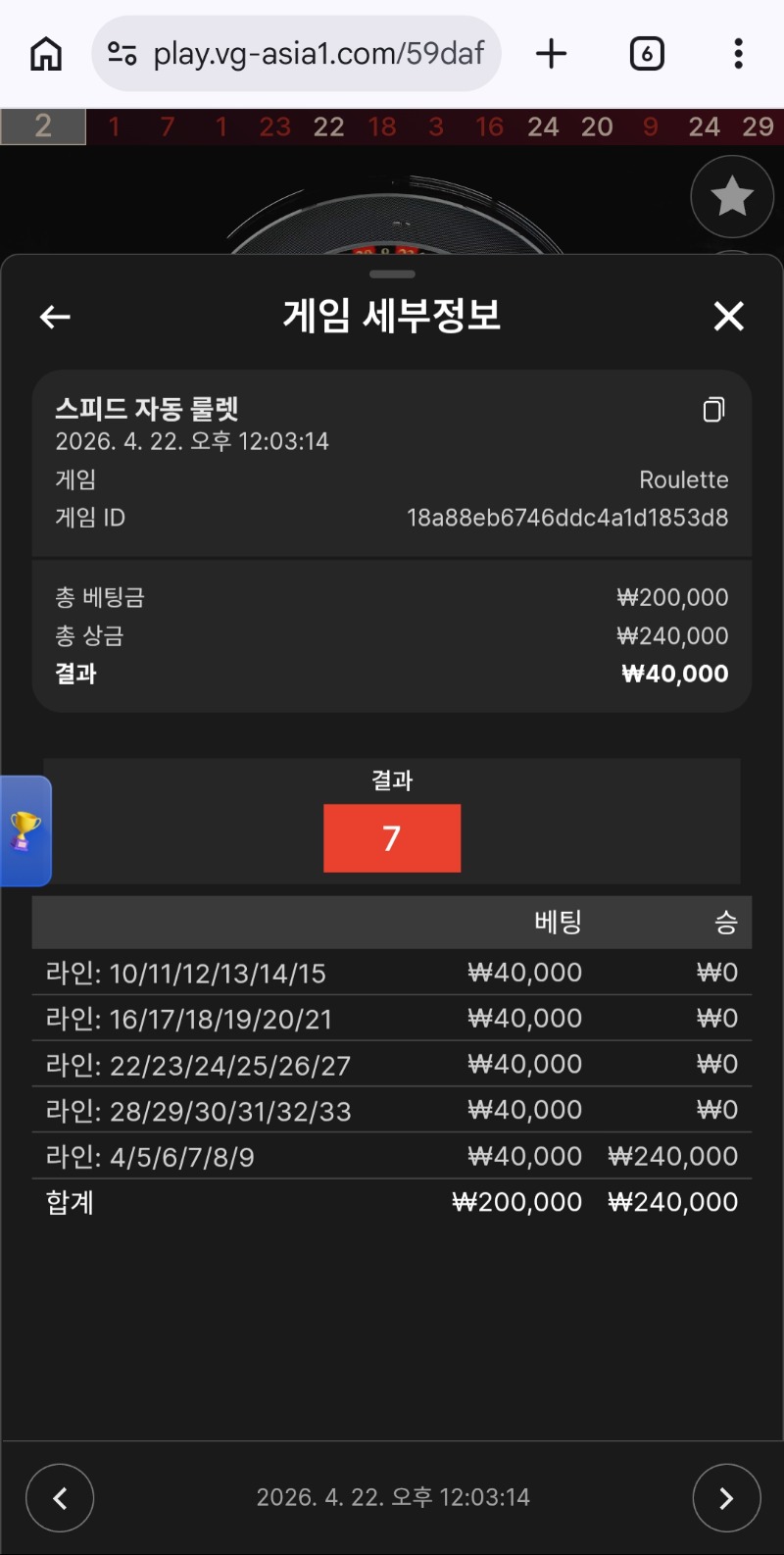Screen dimensions: 784x1555
Task: Tap the star favorites button
Action: click(x=731, y=196)
